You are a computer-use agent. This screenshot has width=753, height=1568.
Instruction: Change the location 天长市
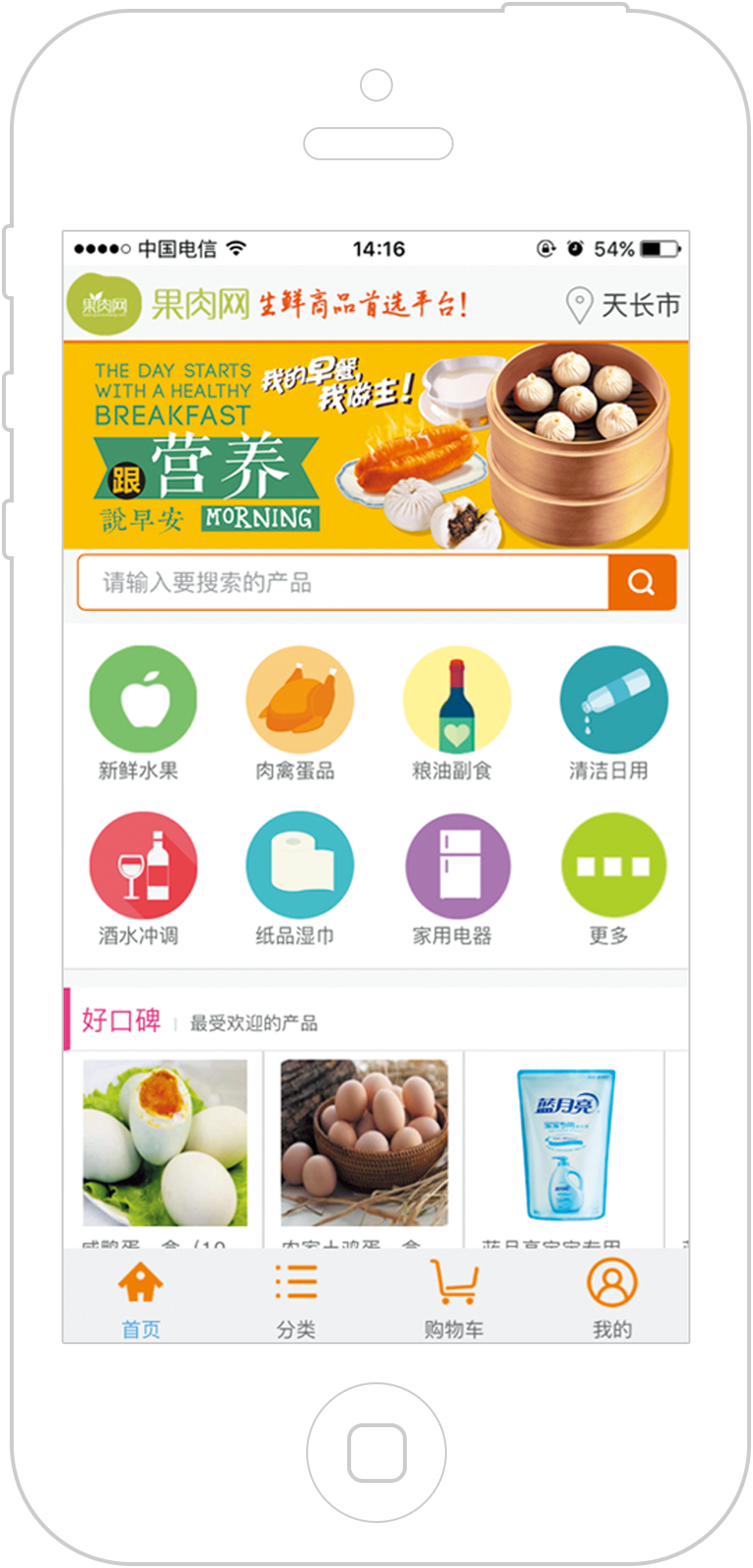click(624, 305)
